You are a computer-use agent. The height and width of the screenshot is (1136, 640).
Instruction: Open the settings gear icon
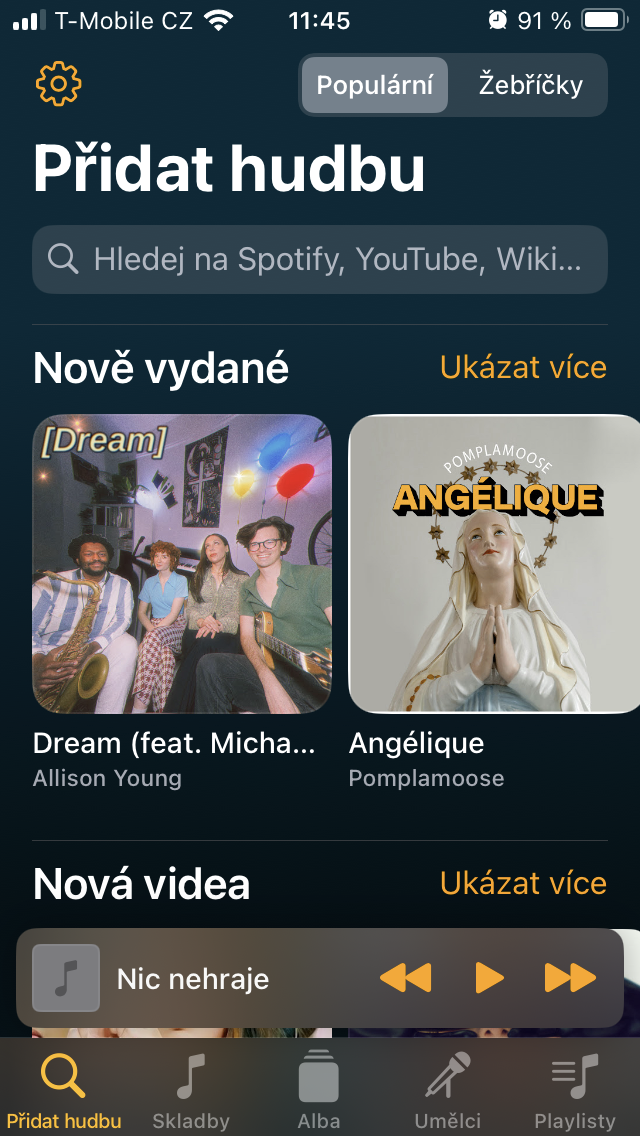point(58,85)
